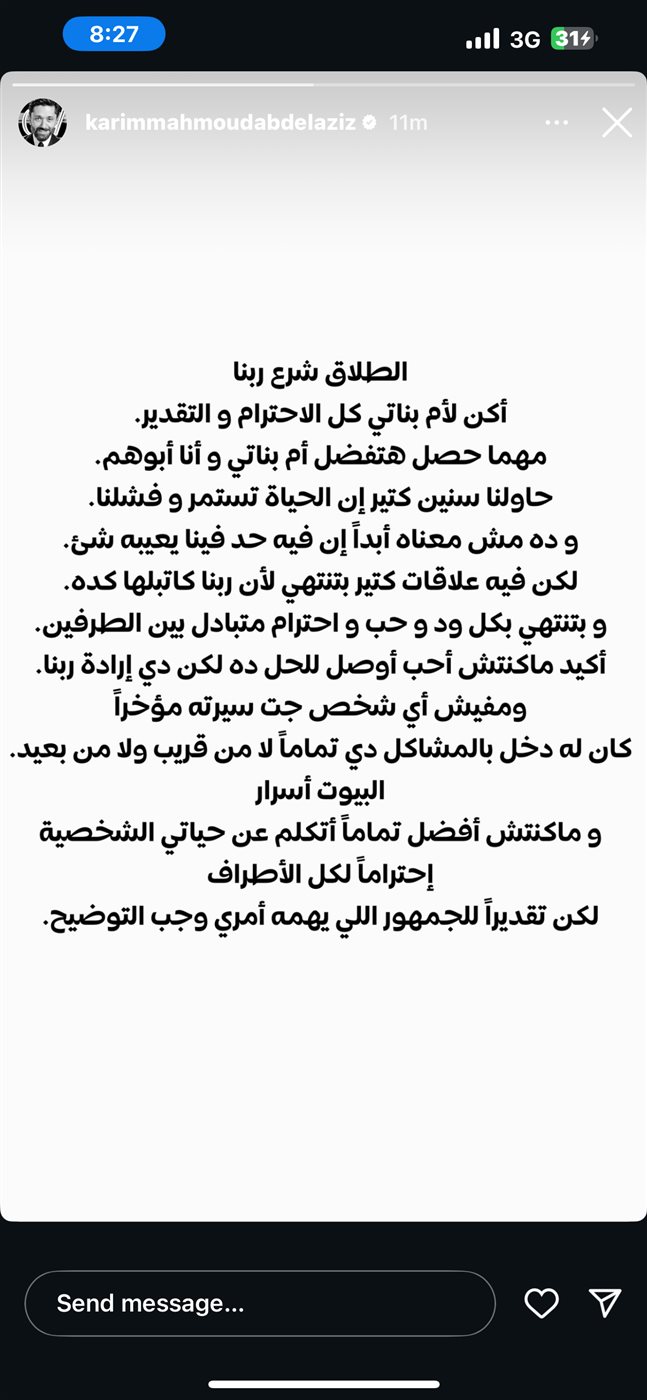Viewport: 647px width, 1400px height.
Task: Open karimmahmoudabdelaziz's profile picture
Action: (x=43, y=123)
